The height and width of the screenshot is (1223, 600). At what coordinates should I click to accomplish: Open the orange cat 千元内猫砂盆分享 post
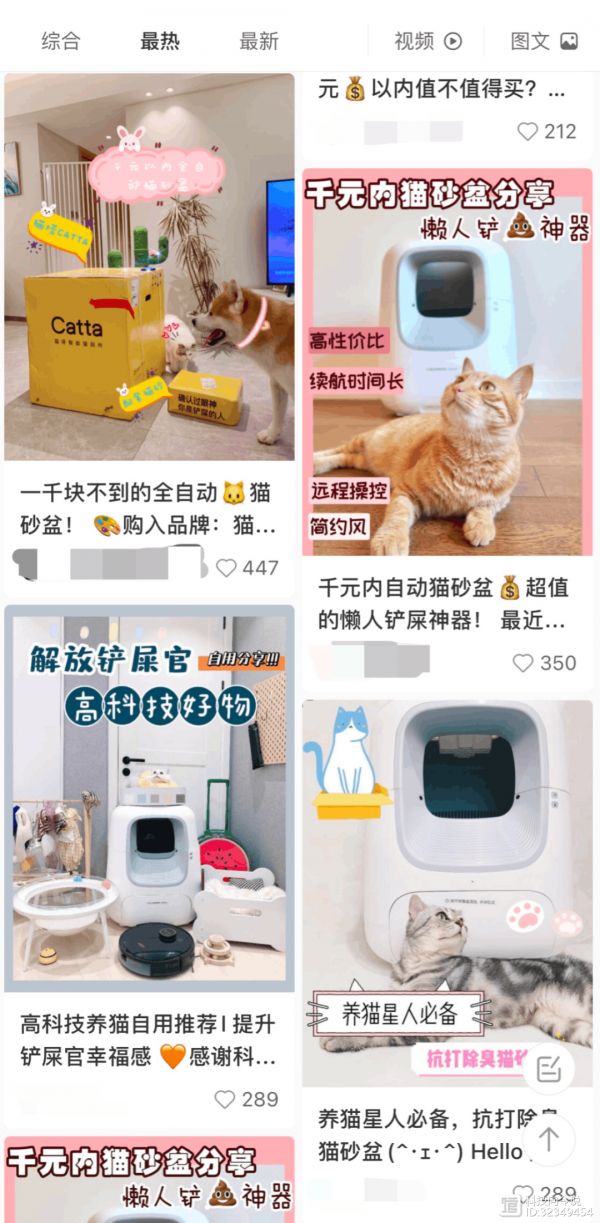pos(447,362)
